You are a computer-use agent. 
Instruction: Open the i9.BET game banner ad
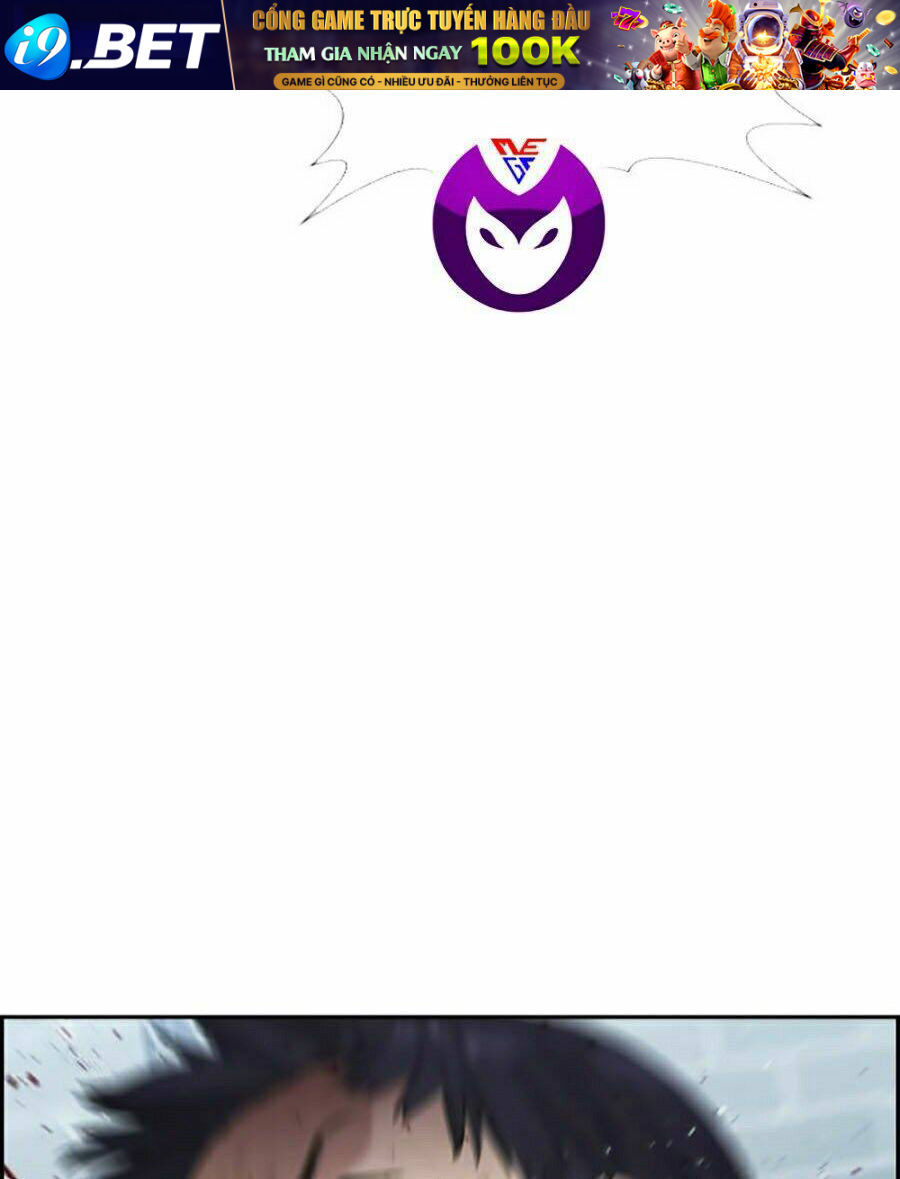pos(450,45)
